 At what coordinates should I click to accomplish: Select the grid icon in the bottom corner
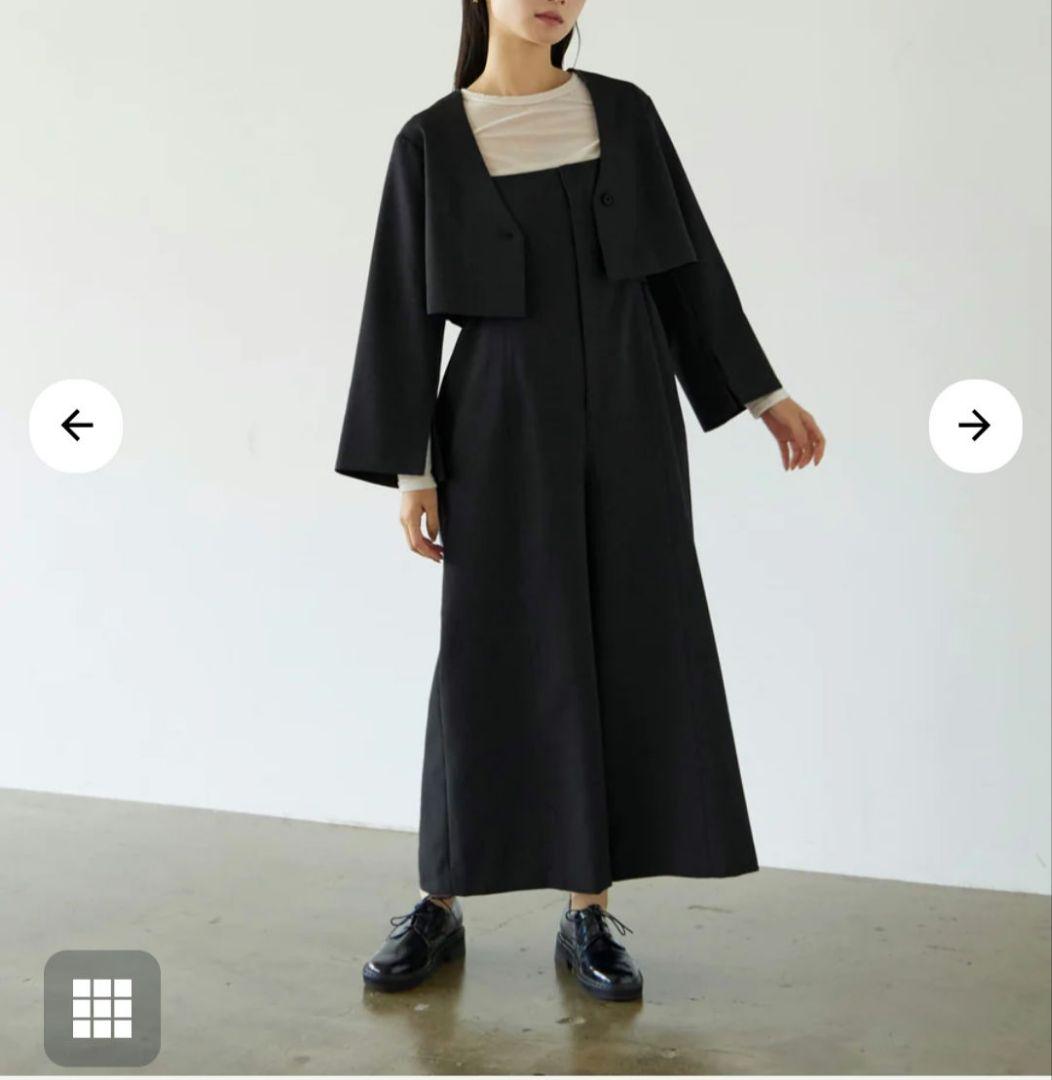point(104,1009)
